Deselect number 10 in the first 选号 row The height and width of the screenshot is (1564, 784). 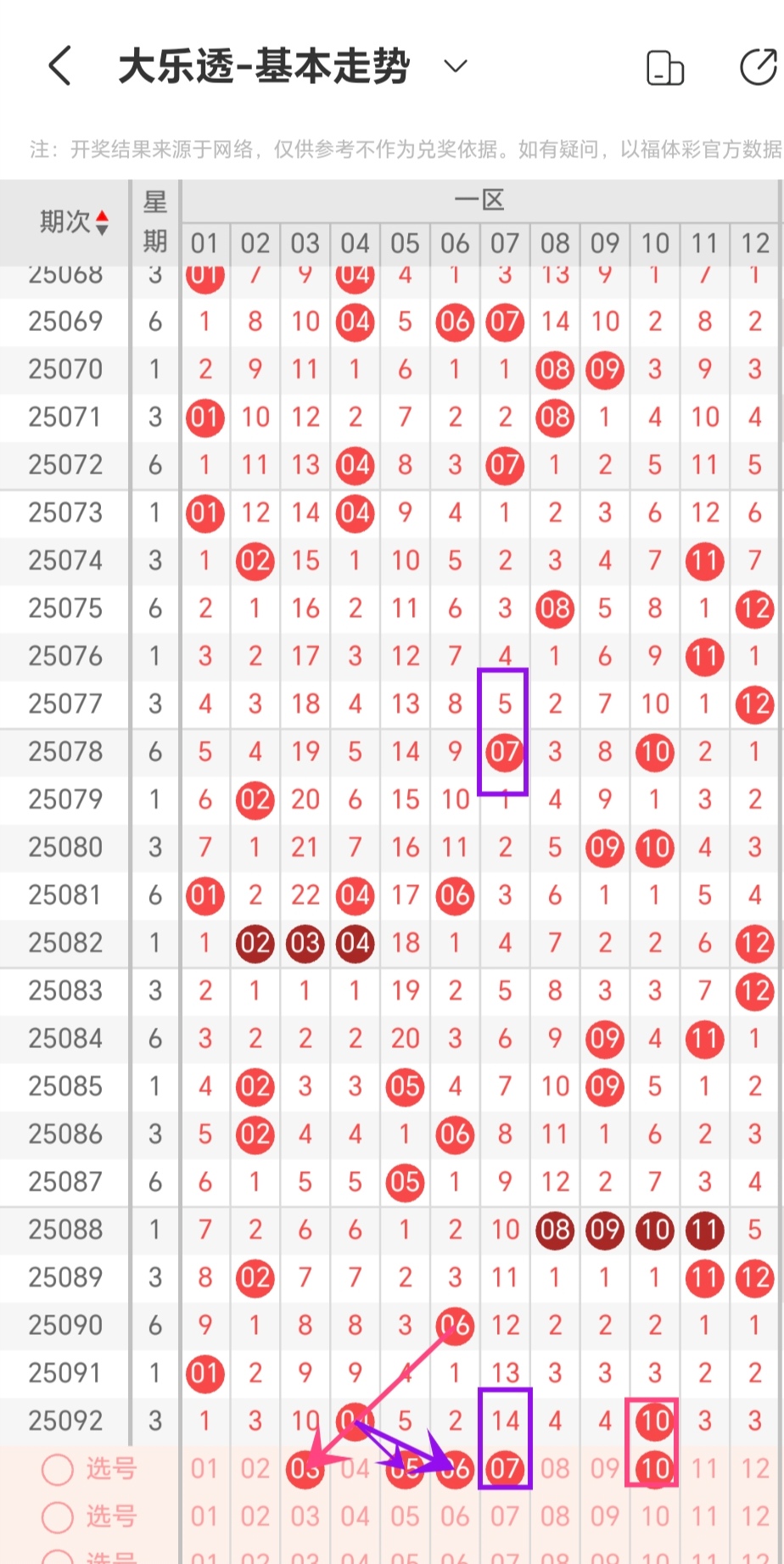(654, 1469)
